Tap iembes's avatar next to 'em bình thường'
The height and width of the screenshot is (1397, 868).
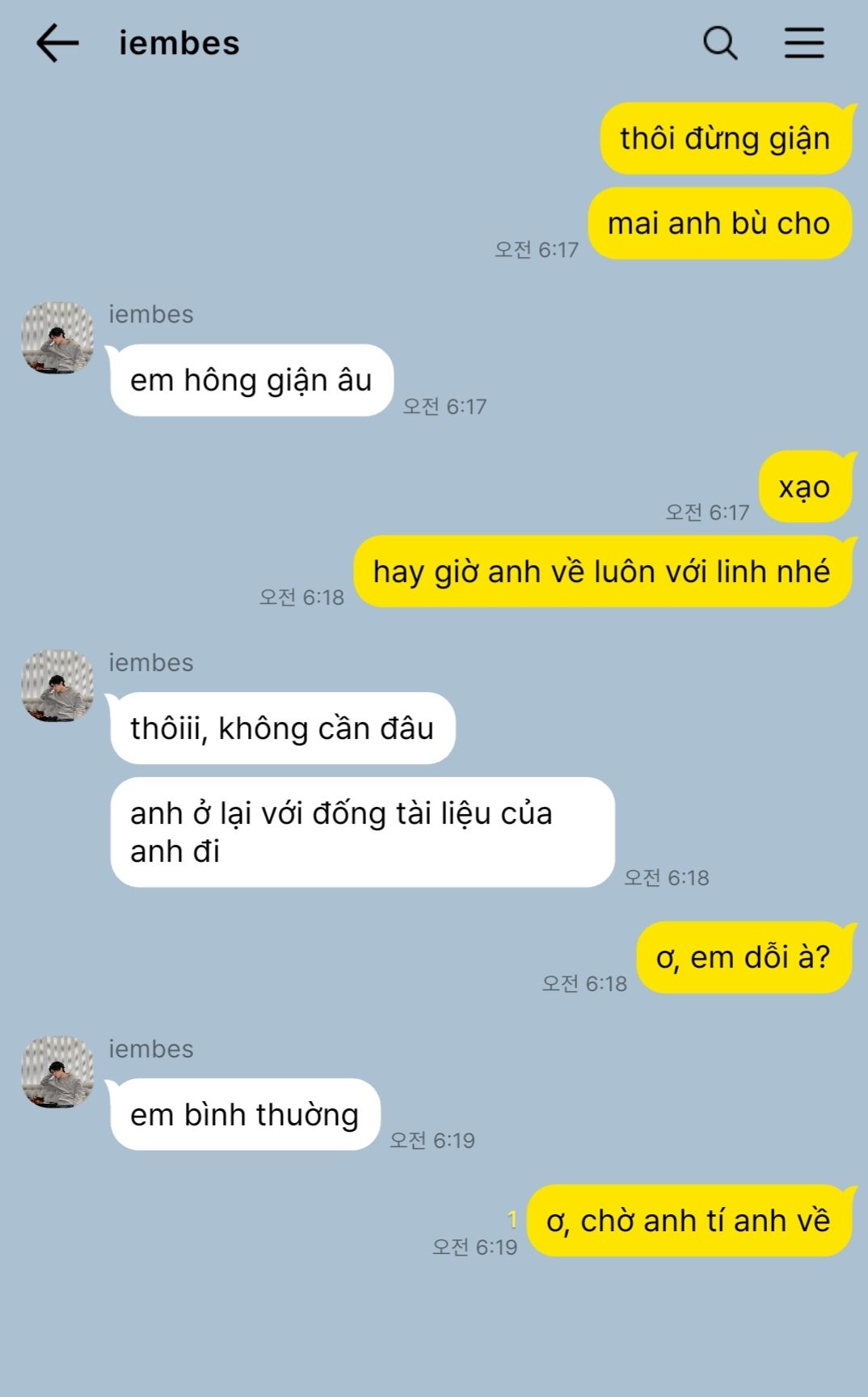57,1072
